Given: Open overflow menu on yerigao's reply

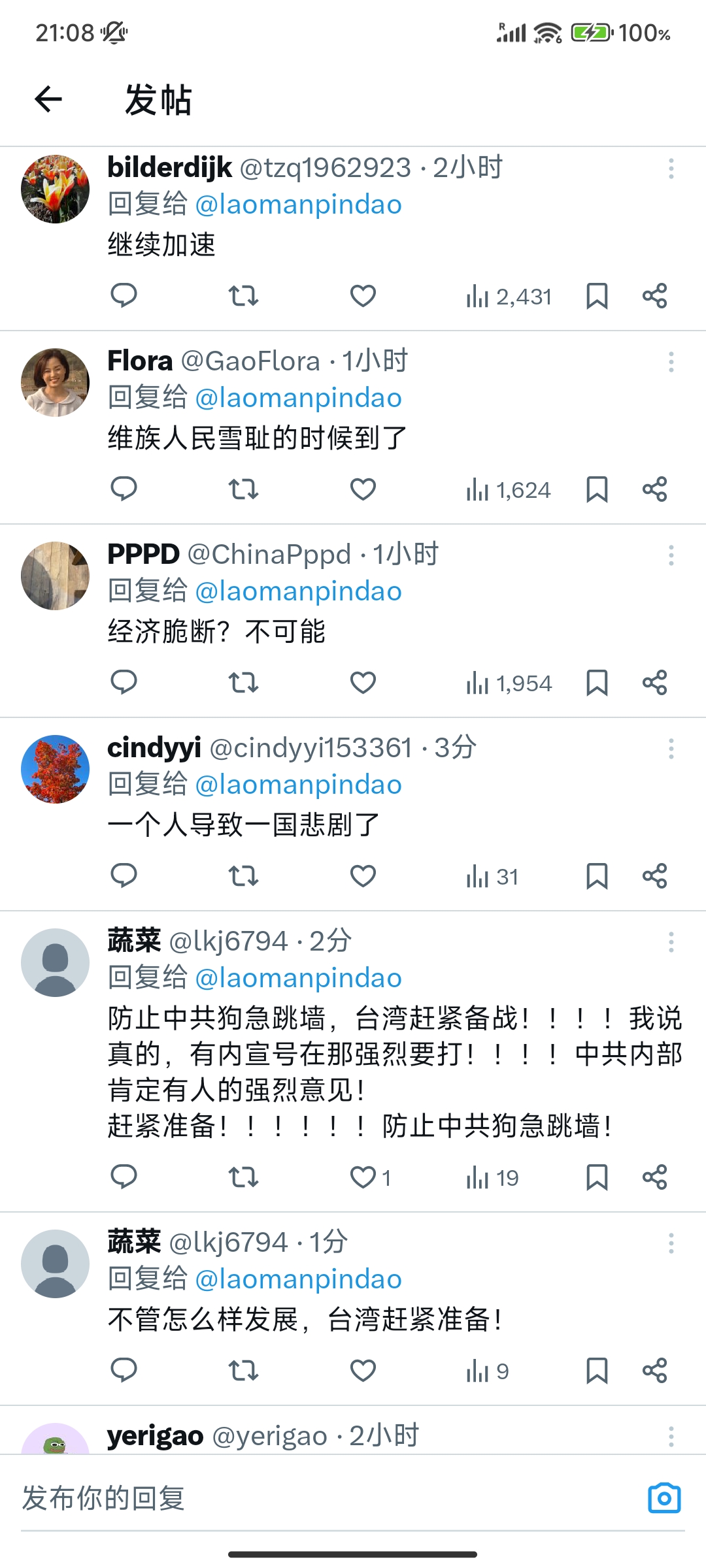Looking at the screenshot, I should pos(671,1436).
